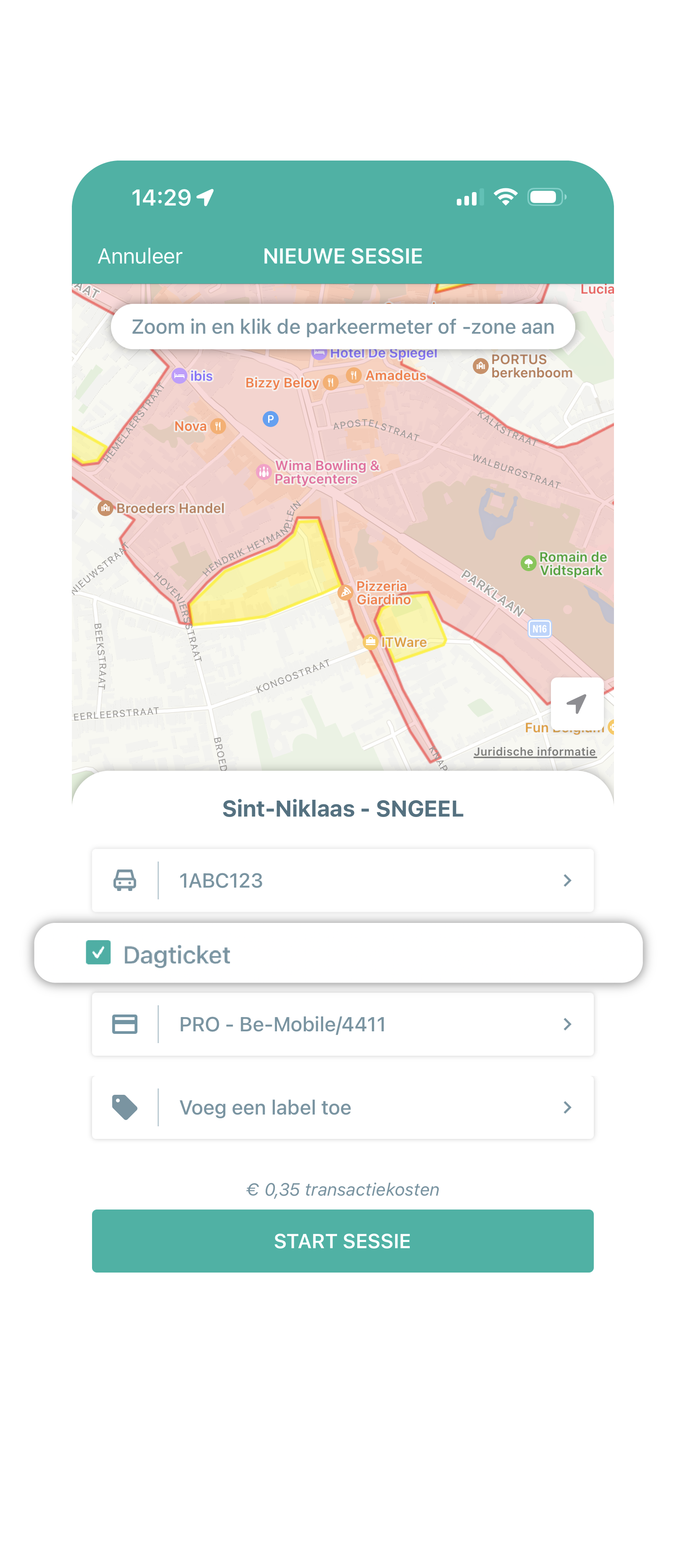The image size is (677, 1568).
Task: Uncheck the Dagticket checkbox
Action: pyautogui.click(x=99, y=953)
